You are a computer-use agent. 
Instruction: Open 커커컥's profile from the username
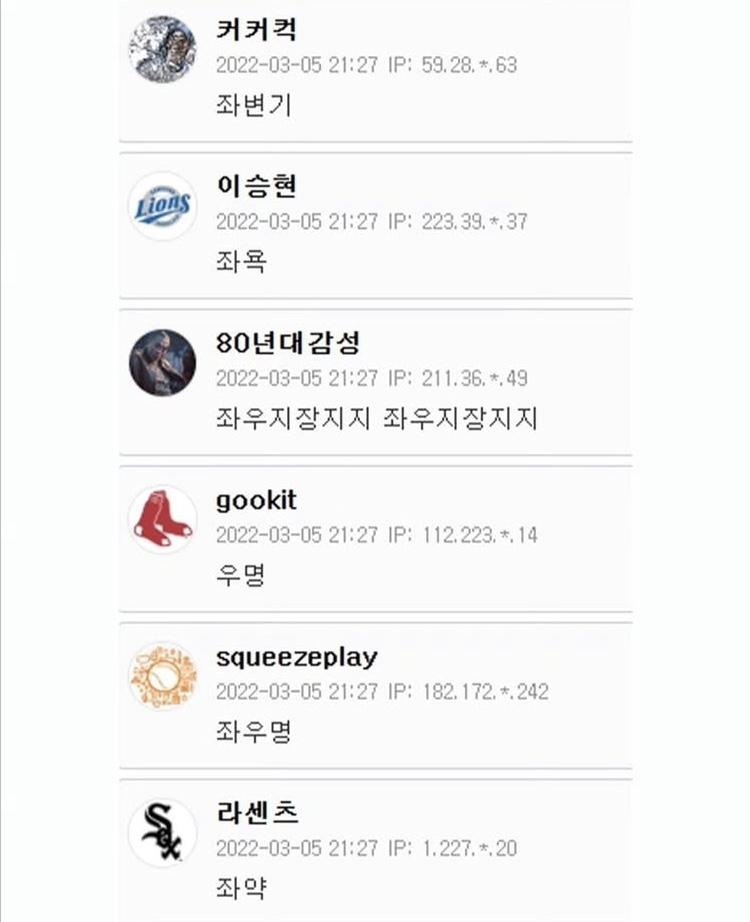256,30
